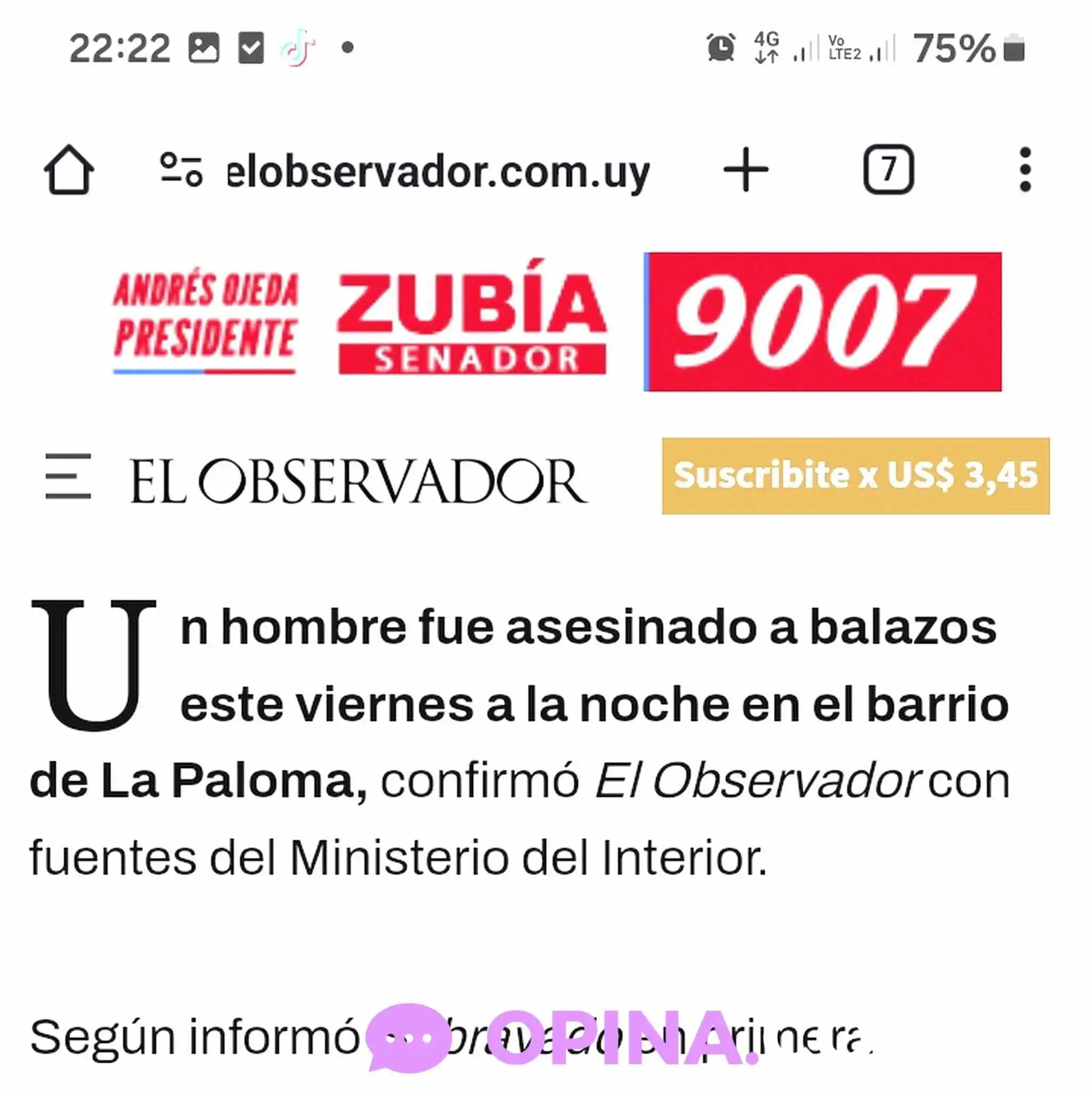
Task: Open El Observador's hamburger menu
Action: click(68, 476)
